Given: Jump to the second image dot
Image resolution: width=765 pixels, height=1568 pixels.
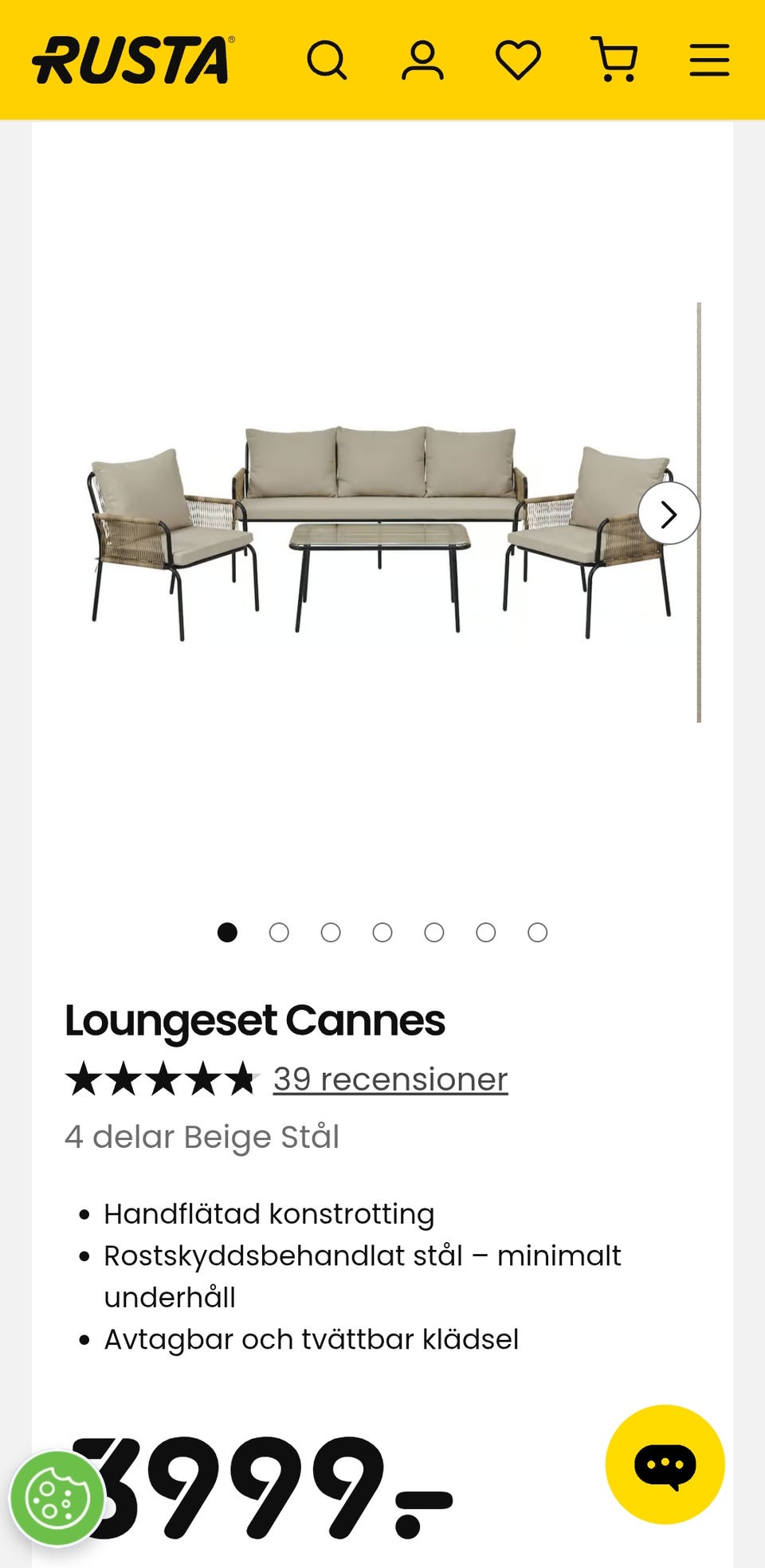Looking at the screenshot, I should point(279,932).
